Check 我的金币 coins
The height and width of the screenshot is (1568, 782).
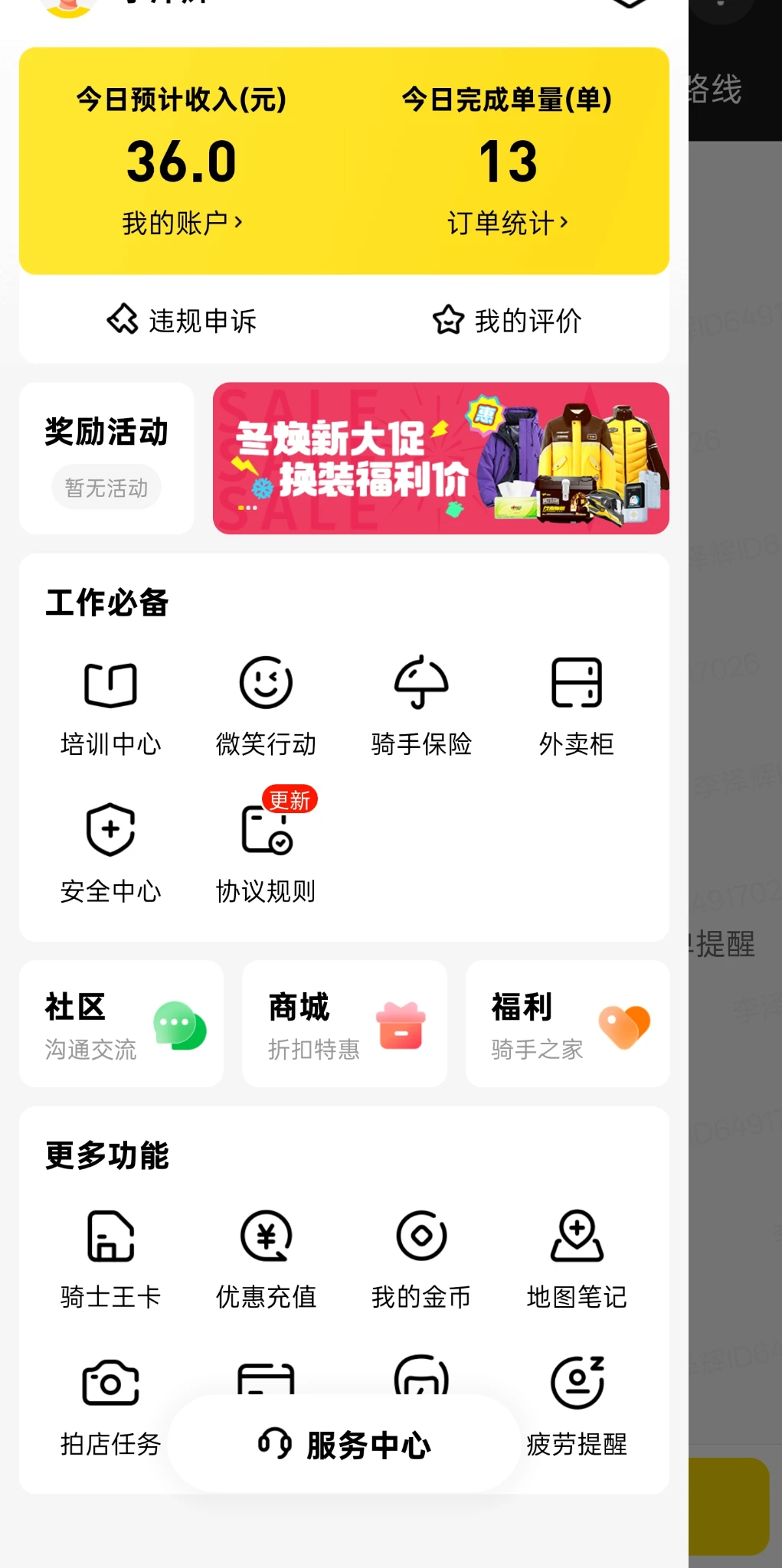[421, 1257]
